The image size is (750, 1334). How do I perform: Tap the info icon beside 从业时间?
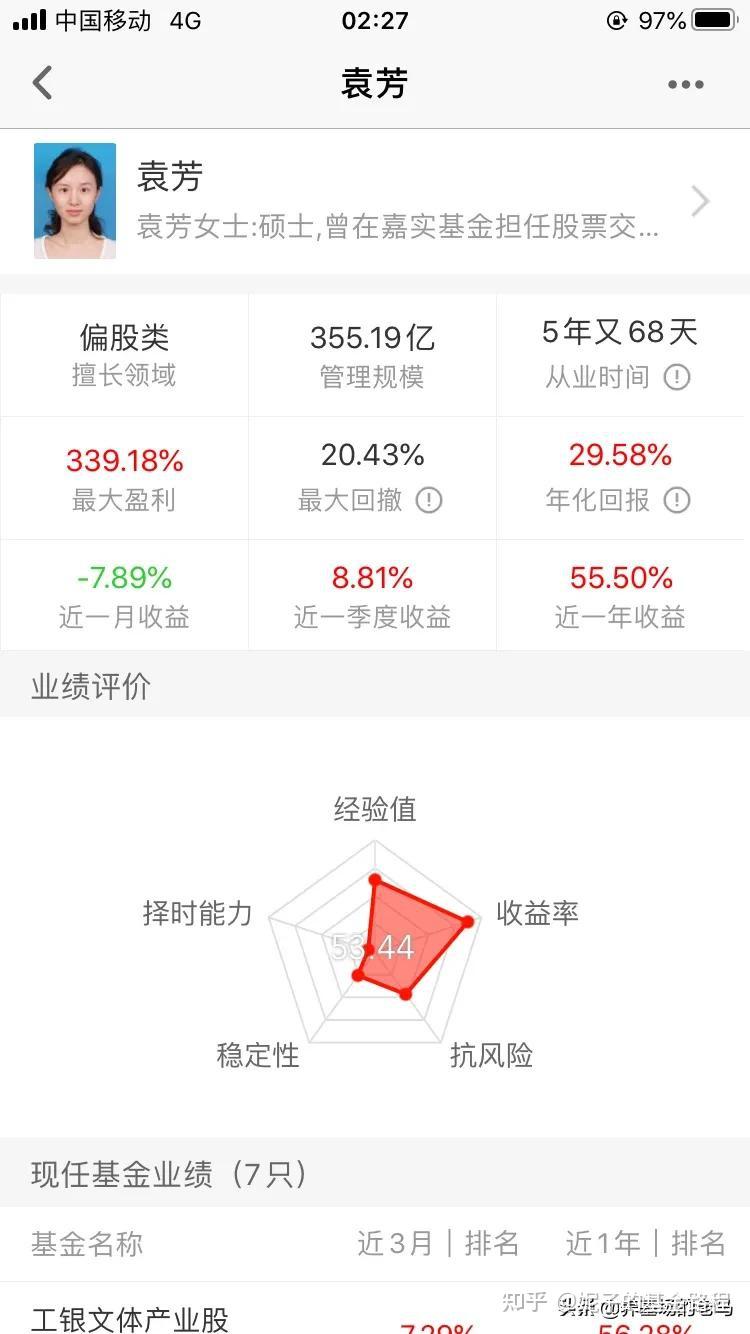[677, 377]
